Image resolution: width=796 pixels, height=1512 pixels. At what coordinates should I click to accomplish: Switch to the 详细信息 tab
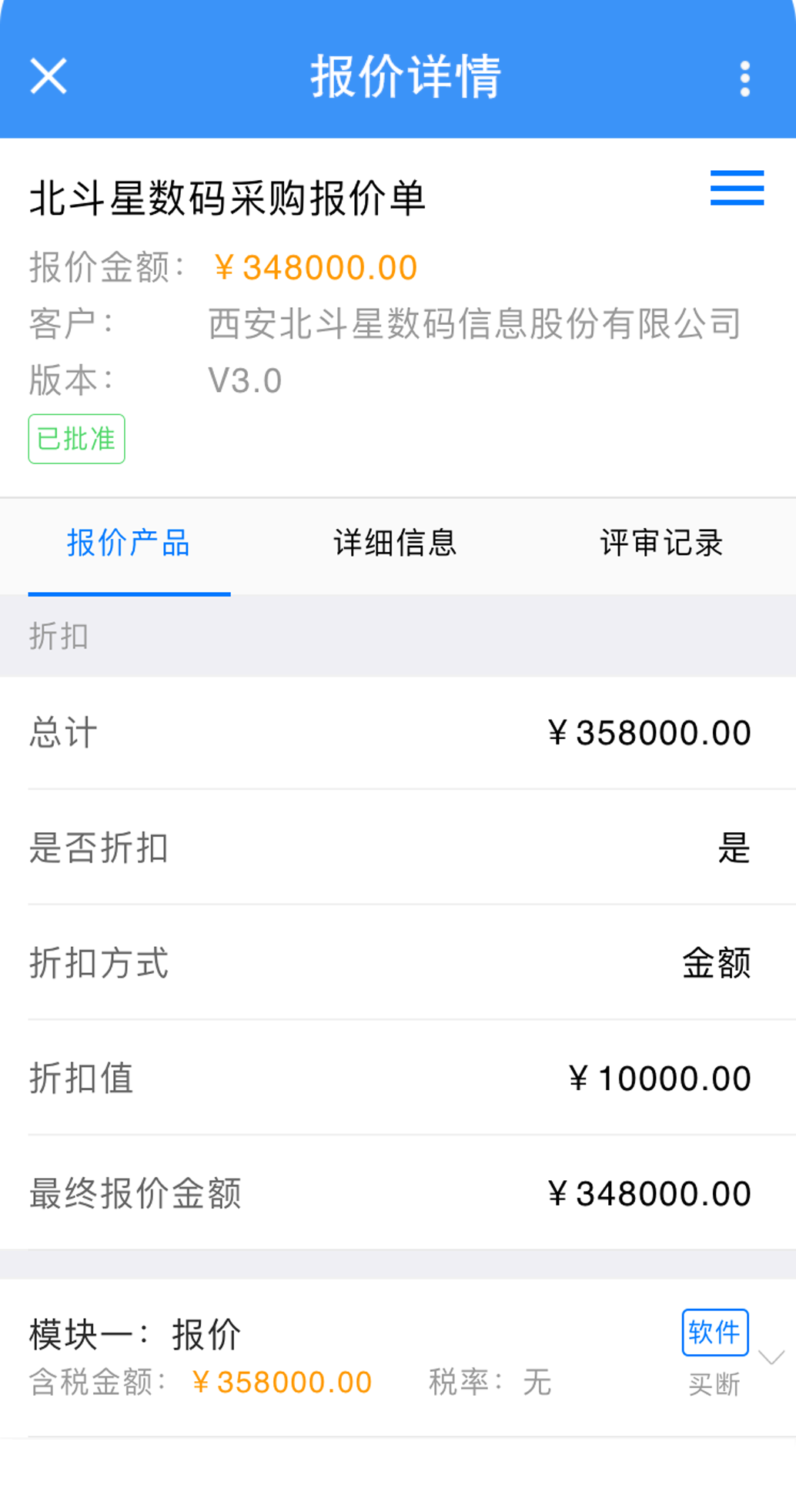[395, 544]
